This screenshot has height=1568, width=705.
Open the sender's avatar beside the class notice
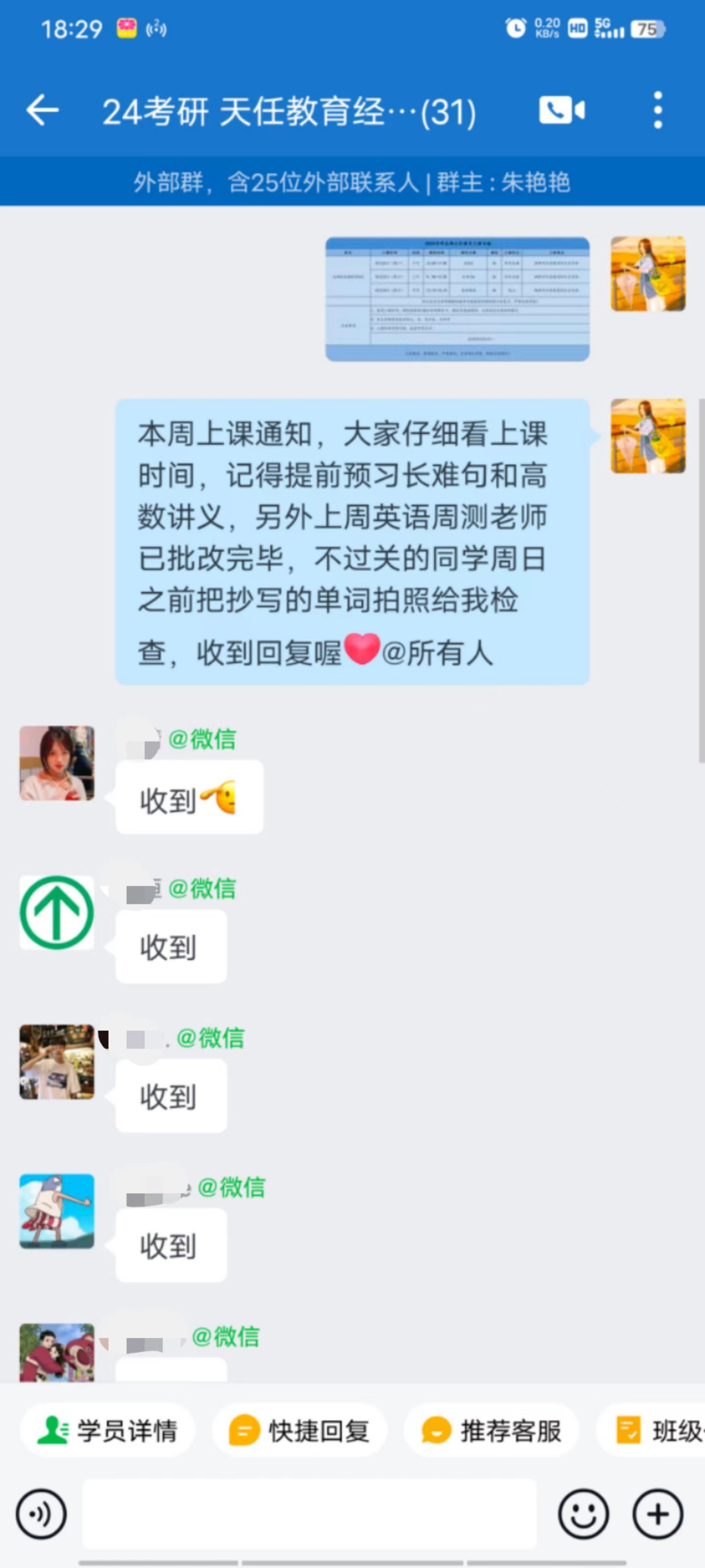[648, 436]
